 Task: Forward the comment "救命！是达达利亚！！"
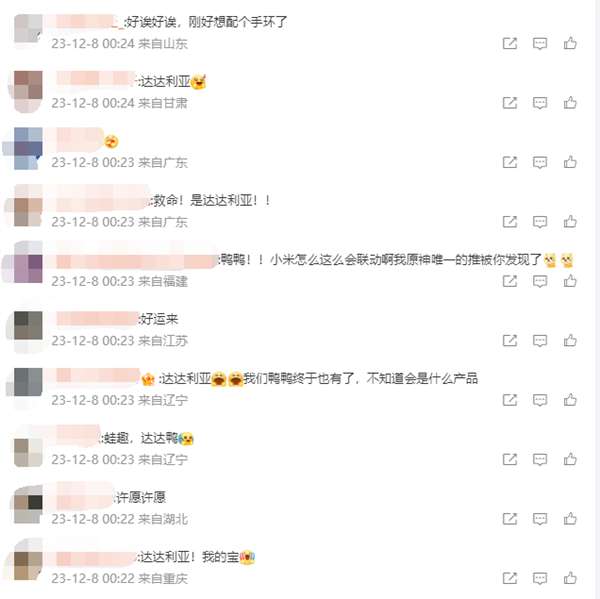click(510, 221)
